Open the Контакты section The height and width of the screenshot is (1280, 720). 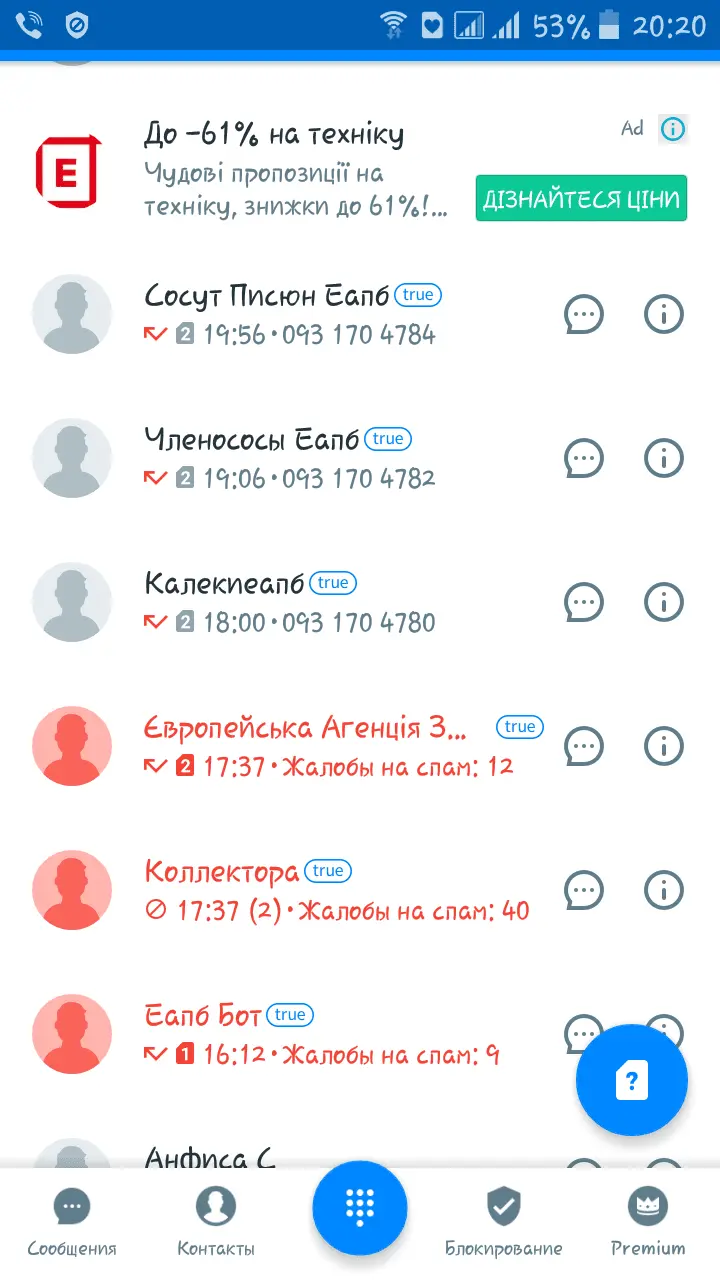(x=214, y=1207)
